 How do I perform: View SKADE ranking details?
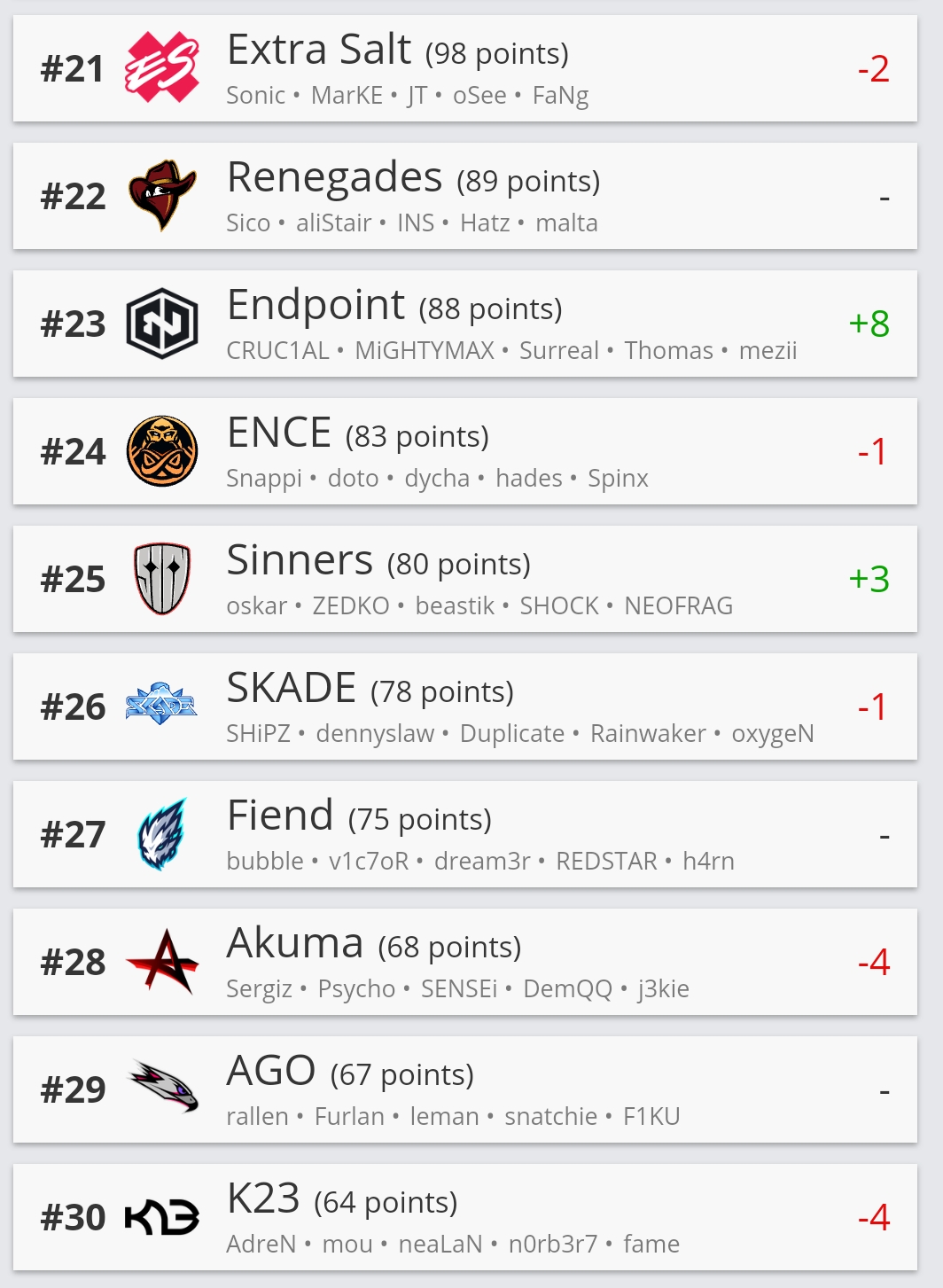click(x=464, y=707)
